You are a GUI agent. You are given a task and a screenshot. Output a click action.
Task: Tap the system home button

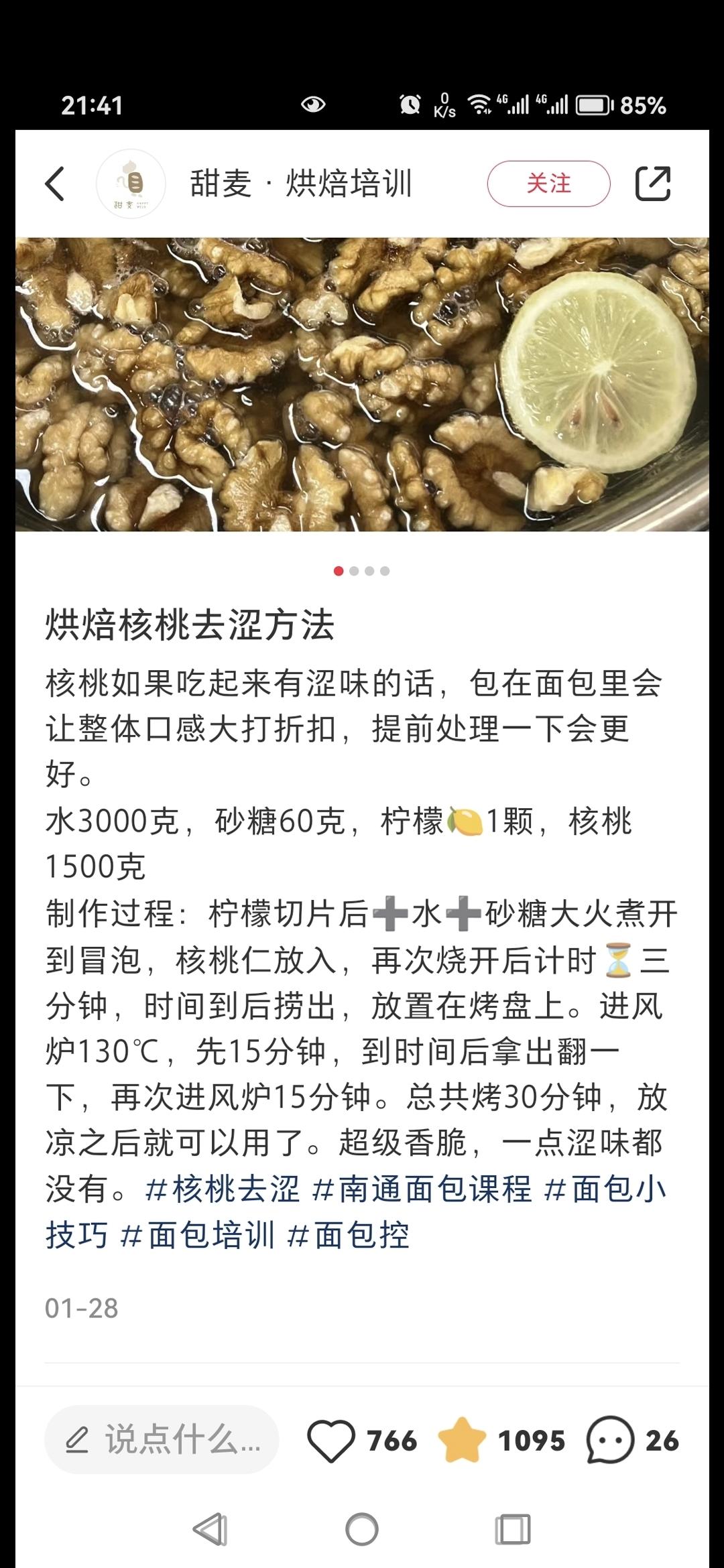(x=362, y=1530)
